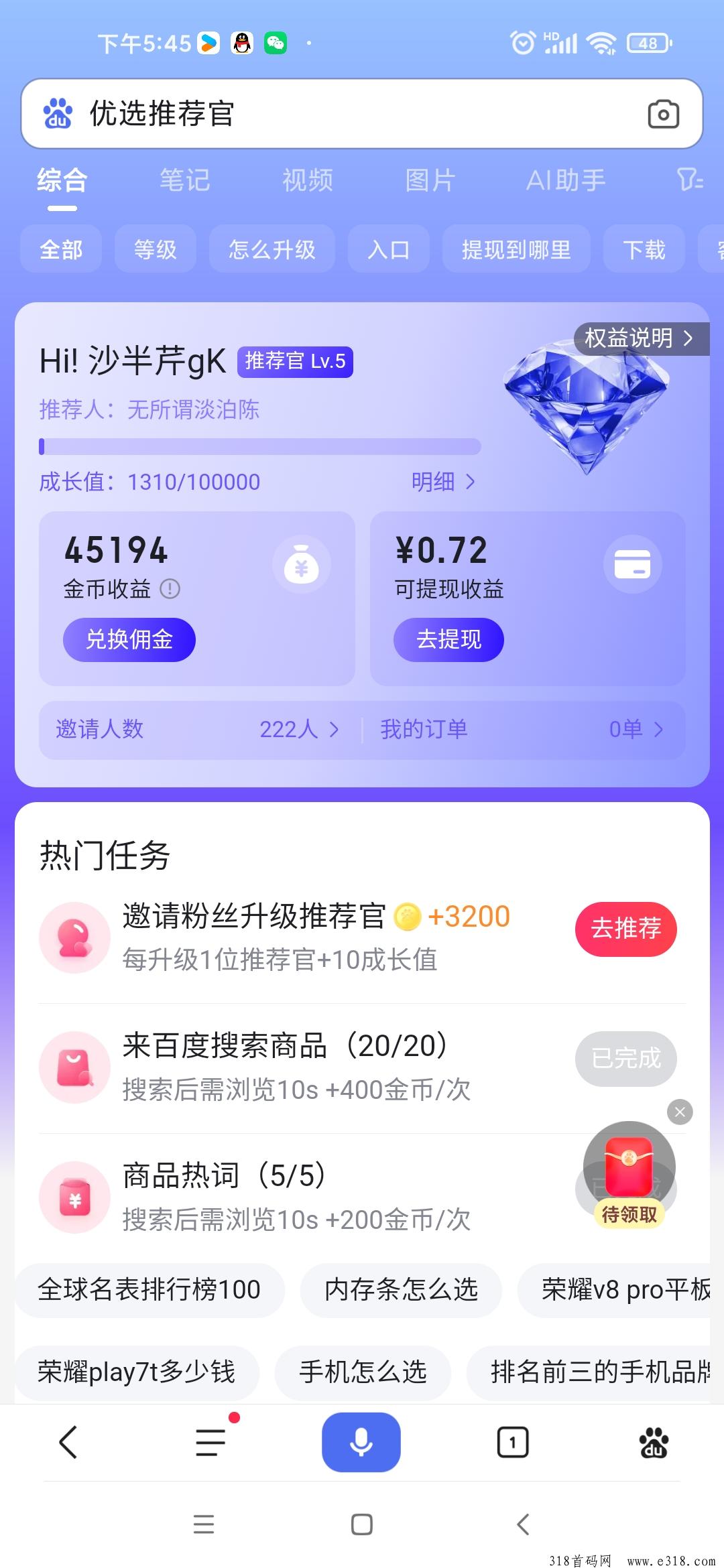Dismiss the floating red packet
This screenshot has height=1568, width=724.
[680, 1112]
